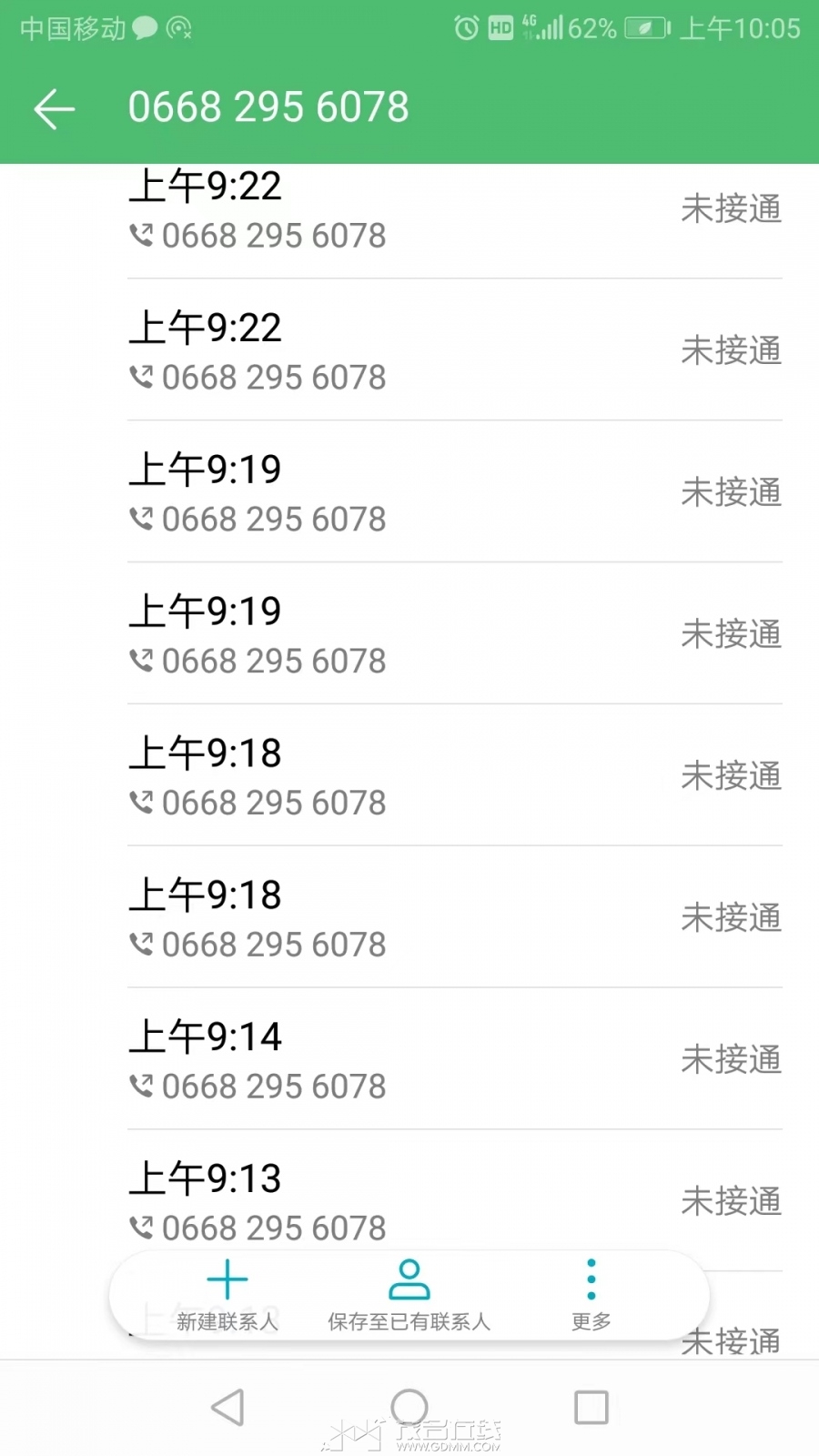Open recent apps with the square button
This screenshot has width=819, height=1456.
coord(591,1408)
